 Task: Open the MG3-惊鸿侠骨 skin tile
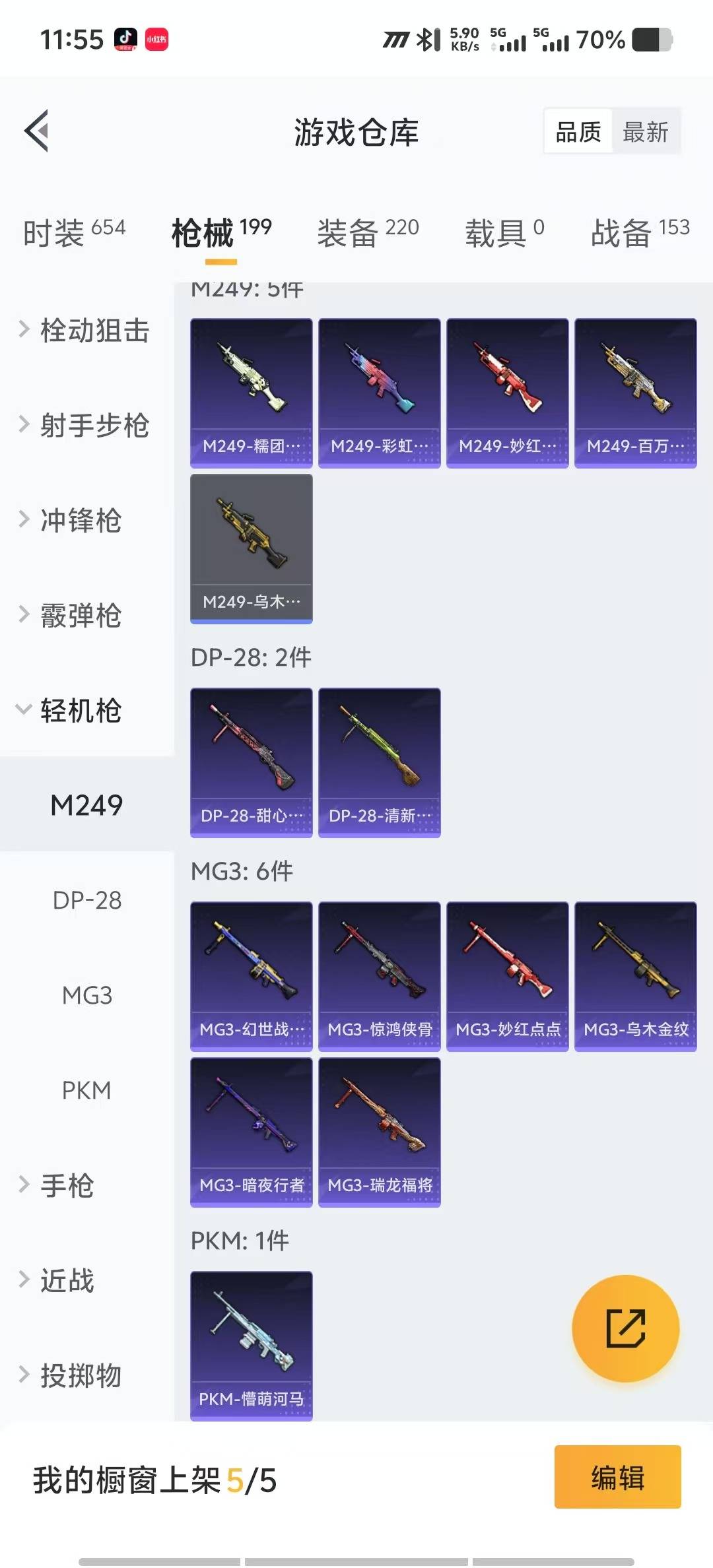point(379,975)
